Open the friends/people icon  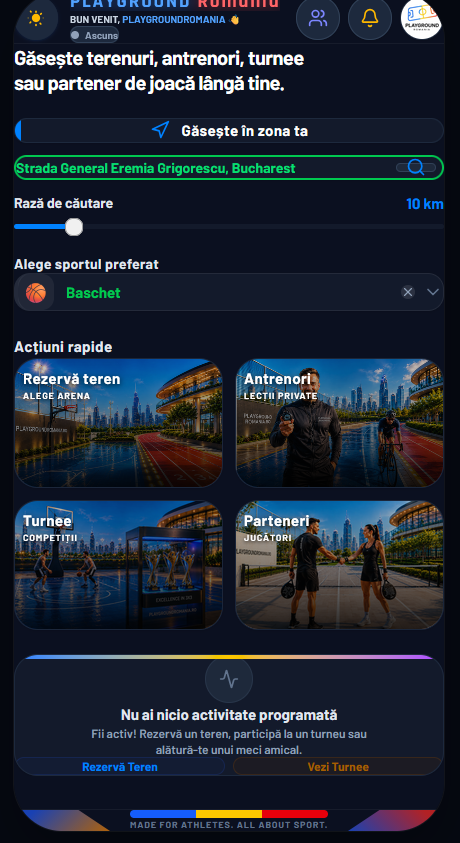pyautogui.click(x=318, y=18)
